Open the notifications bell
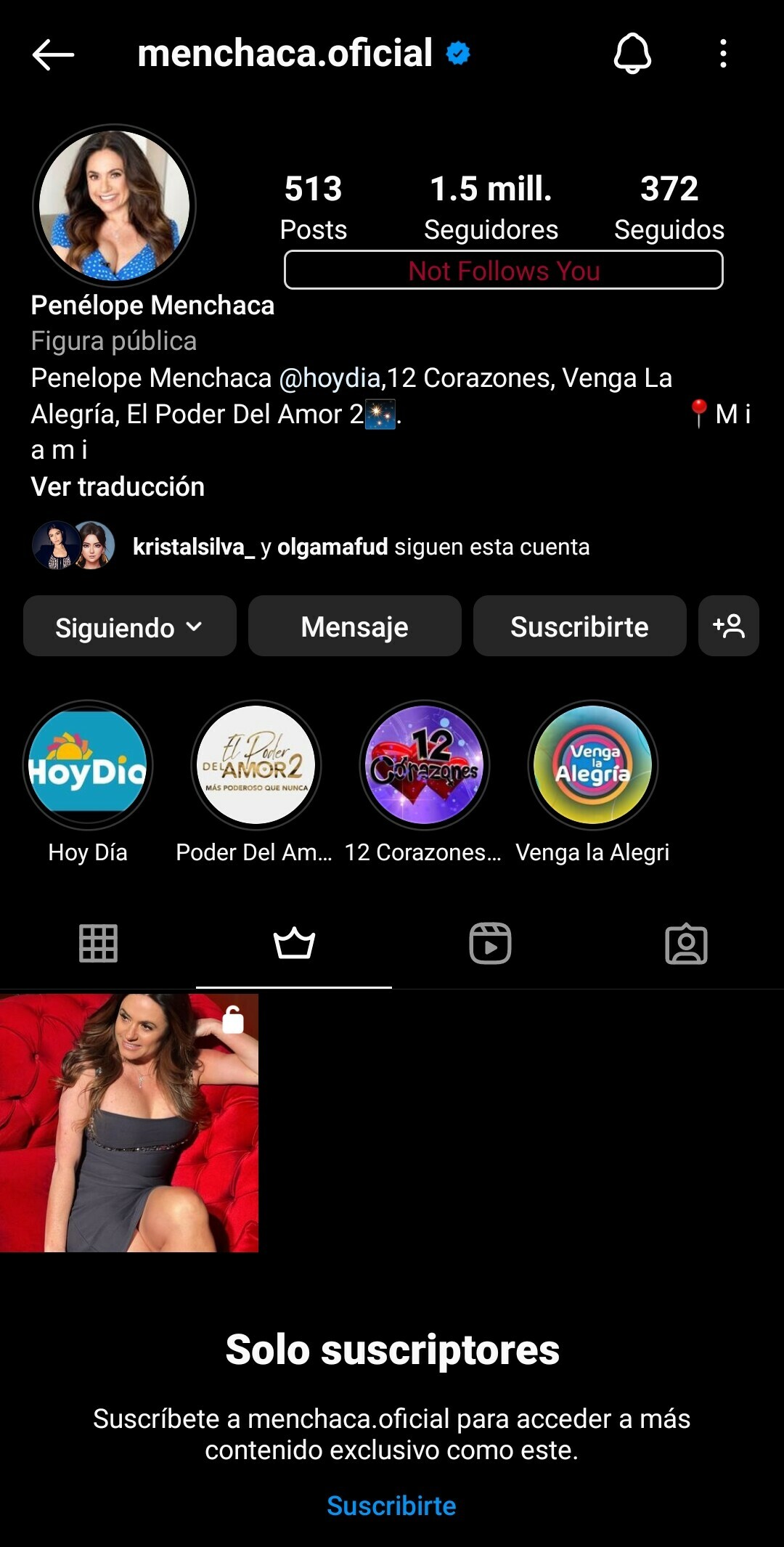Image resolution: width=784 pixels, height=1547 pixels. pyautogui.click(x=632, y=54)
